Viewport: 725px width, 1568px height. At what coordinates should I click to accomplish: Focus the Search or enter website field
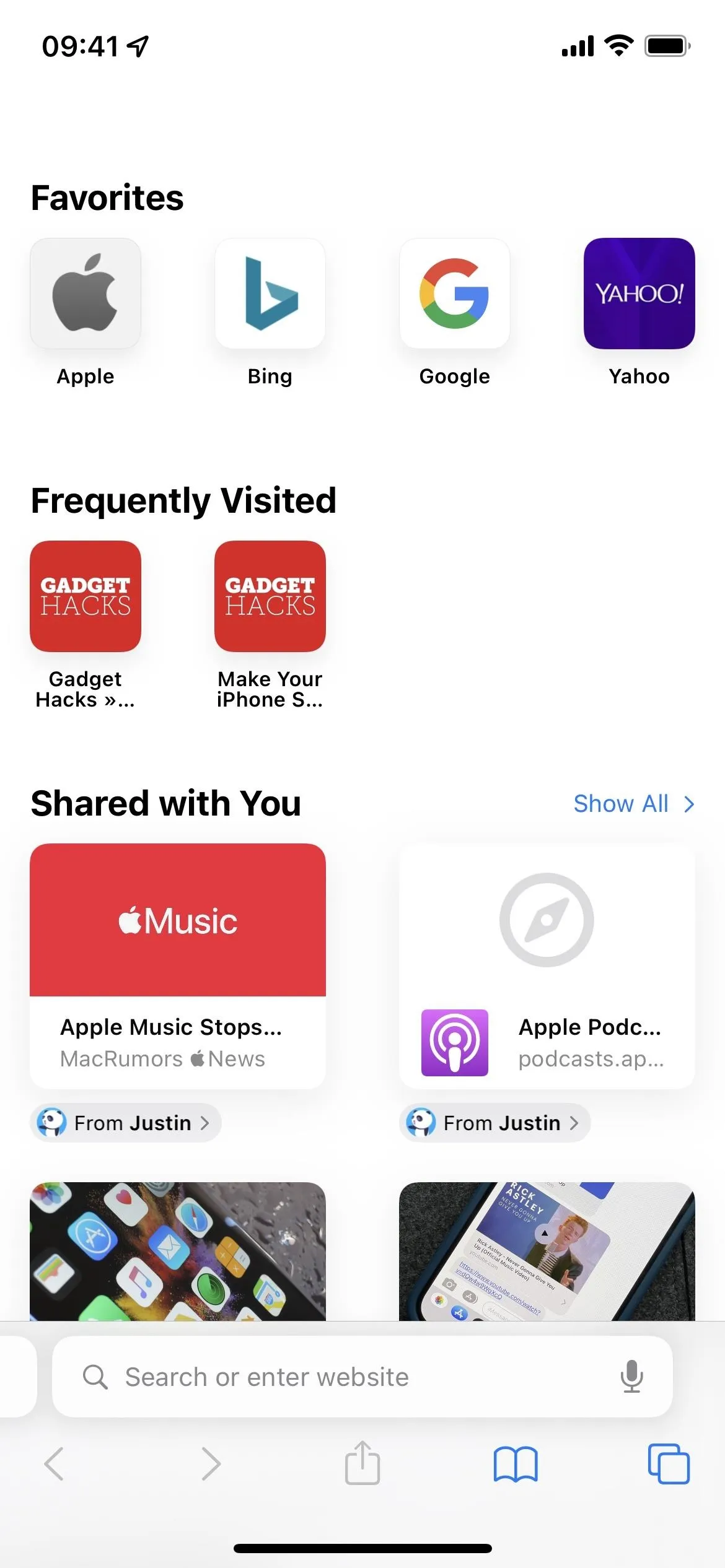point(362,1377)
